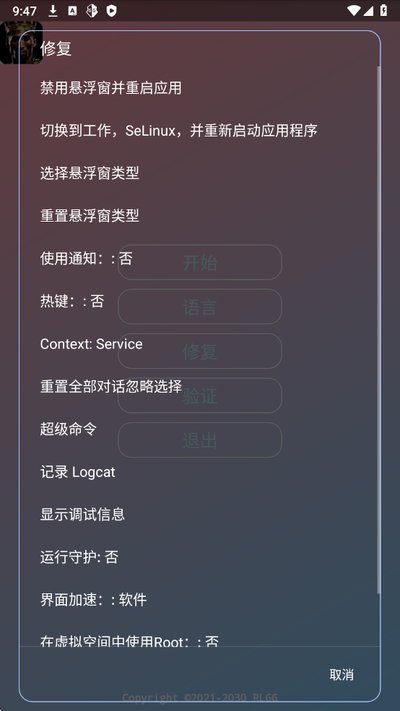Tap 重置全部对话忽略选择
Image resolution: width=400 pixels, height=711 pixels.
(199, 387)
